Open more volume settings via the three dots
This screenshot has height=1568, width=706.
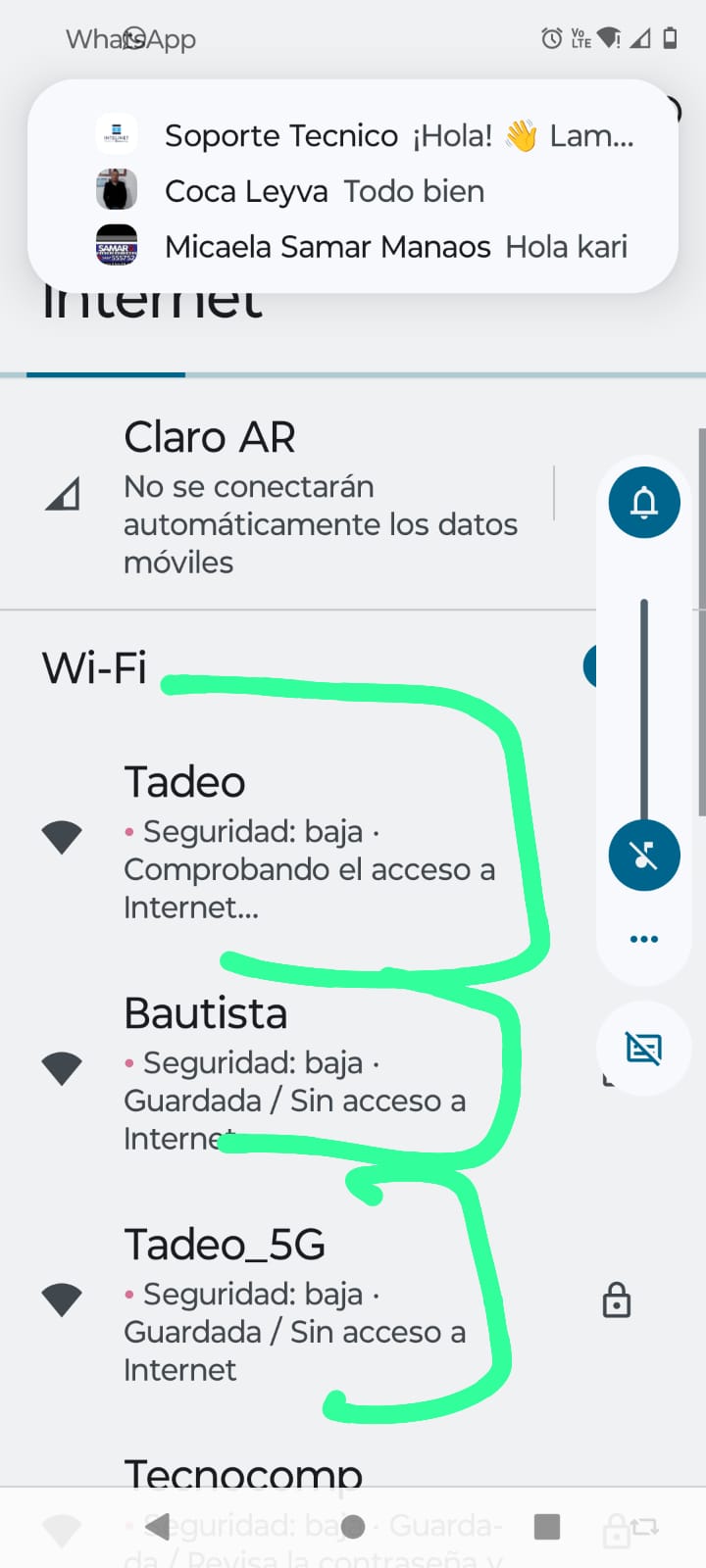point(644,939)
